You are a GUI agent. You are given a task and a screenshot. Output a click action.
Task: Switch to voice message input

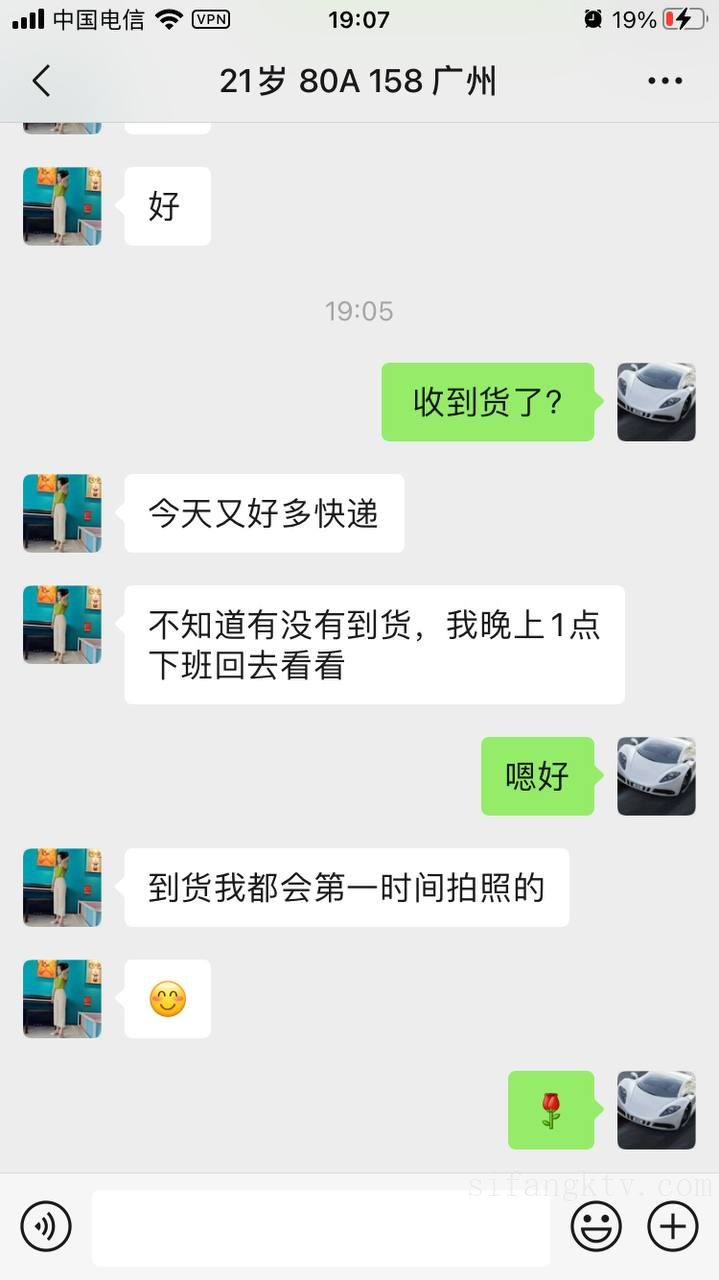(46, 1226)
